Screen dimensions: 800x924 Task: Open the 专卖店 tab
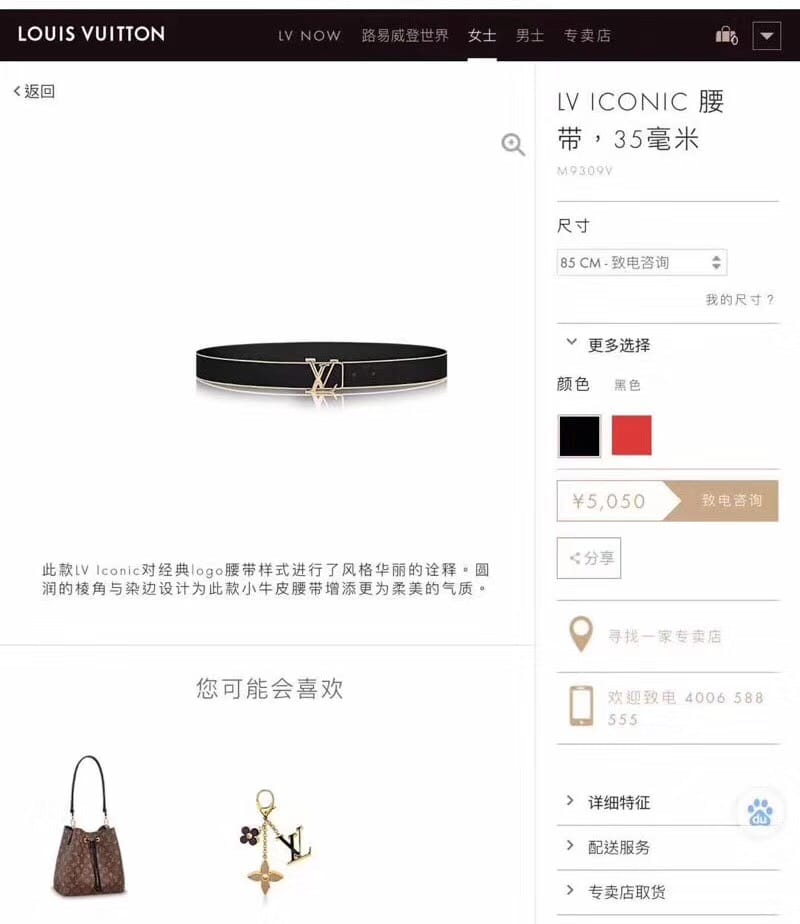[587, 35]
